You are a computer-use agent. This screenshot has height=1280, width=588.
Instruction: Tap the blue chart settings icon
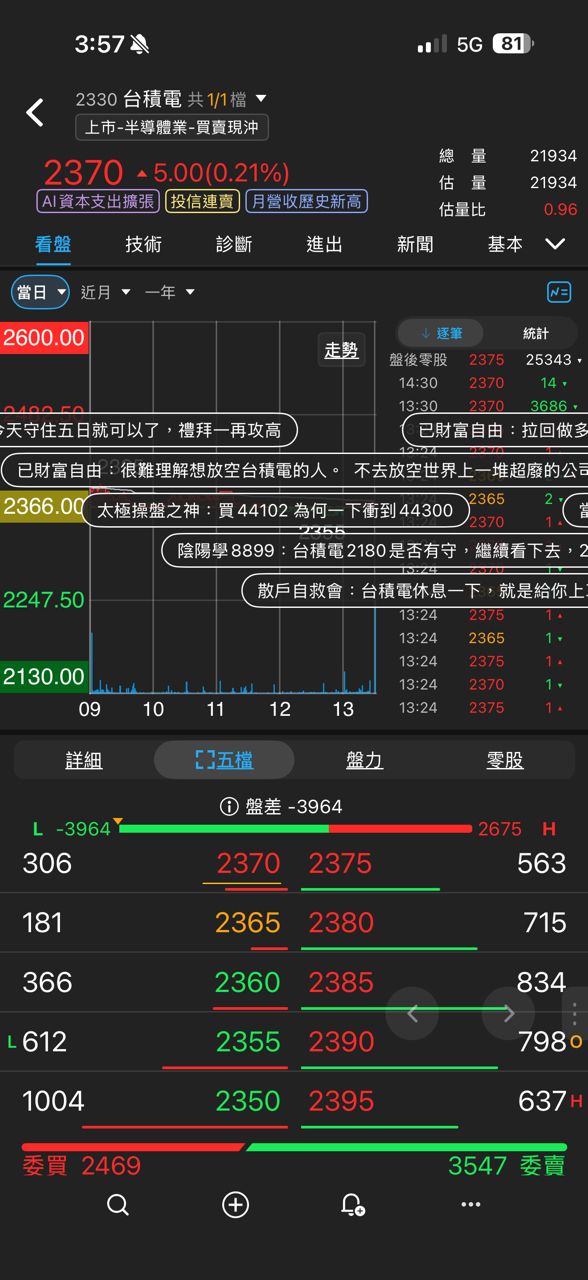[559, 292]
